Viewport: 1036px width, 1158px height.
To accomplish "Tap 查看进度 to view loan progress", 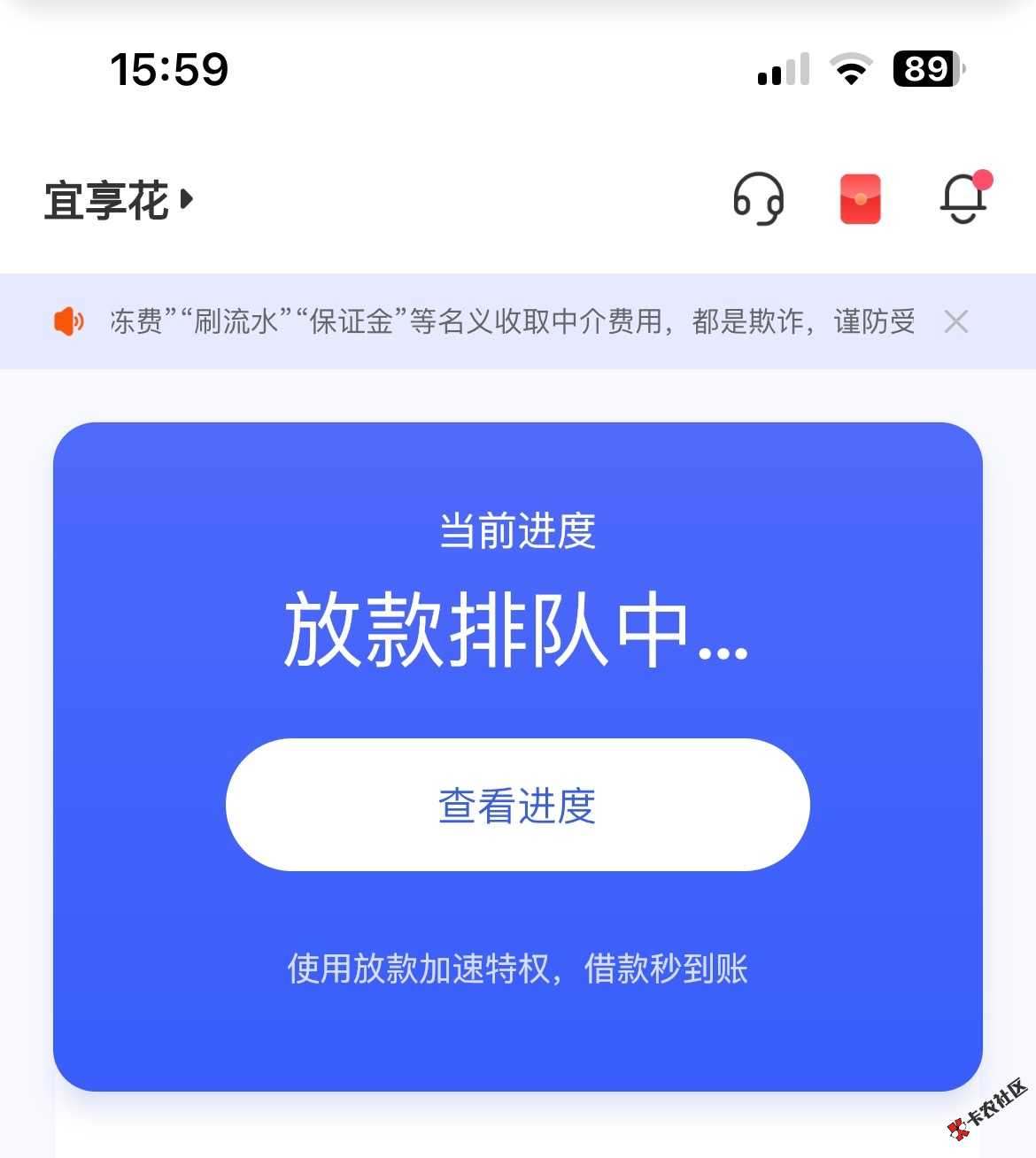I will tap(517, 805).
